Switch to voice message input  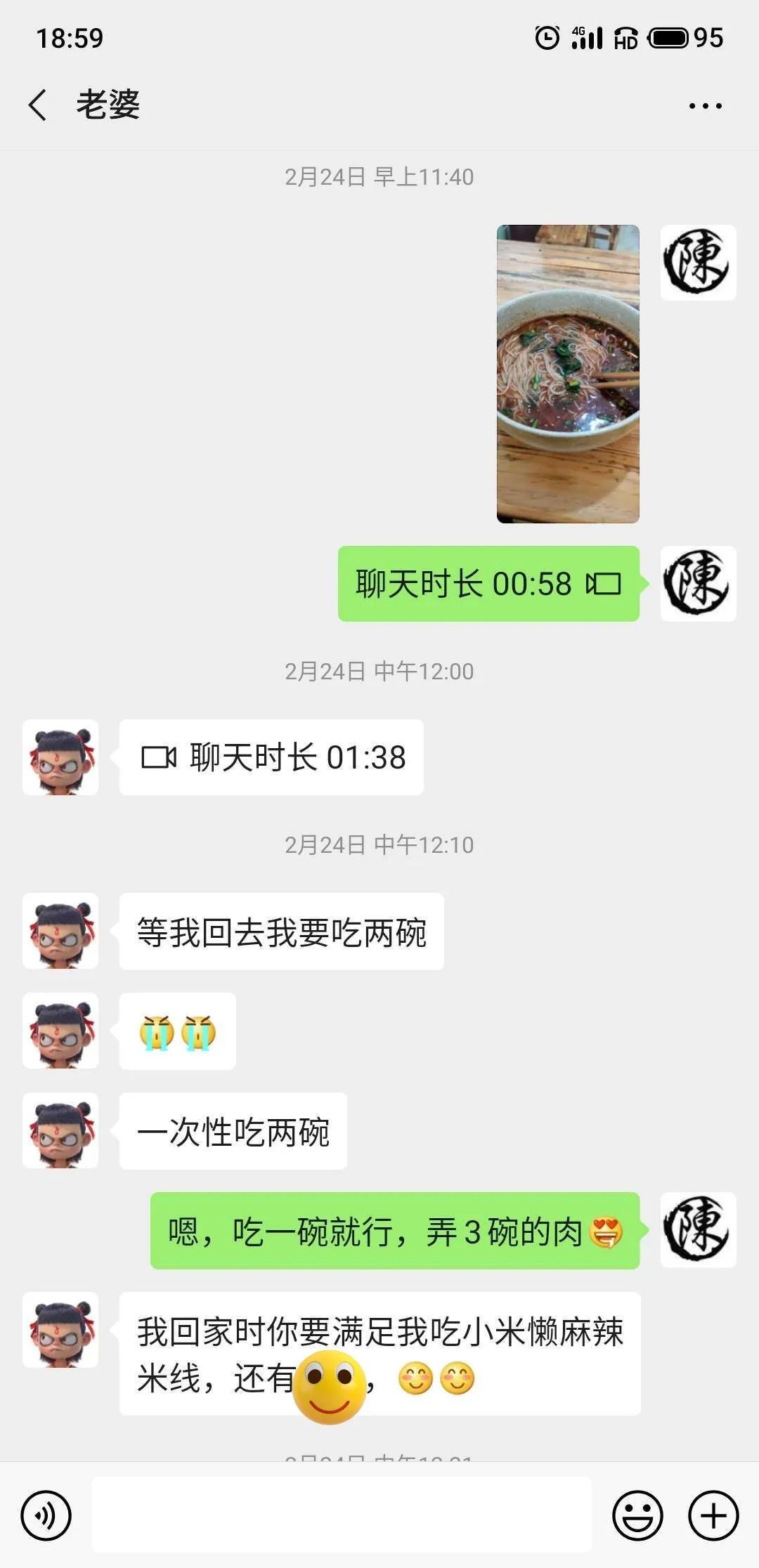coord(46,1515)
